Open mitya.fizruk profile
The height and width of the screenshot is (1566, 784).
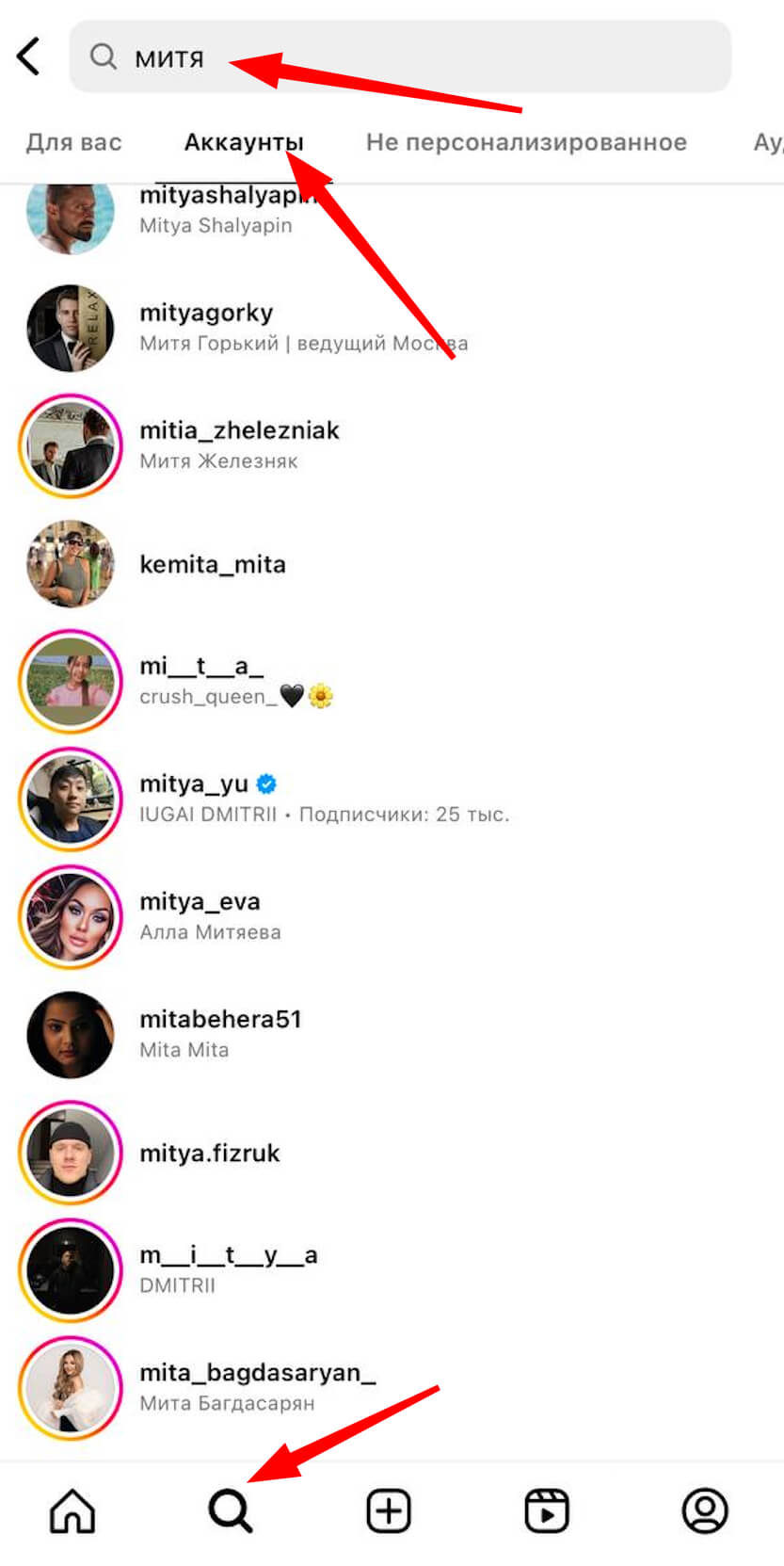pyautogui.click(x=210, y=1153)
